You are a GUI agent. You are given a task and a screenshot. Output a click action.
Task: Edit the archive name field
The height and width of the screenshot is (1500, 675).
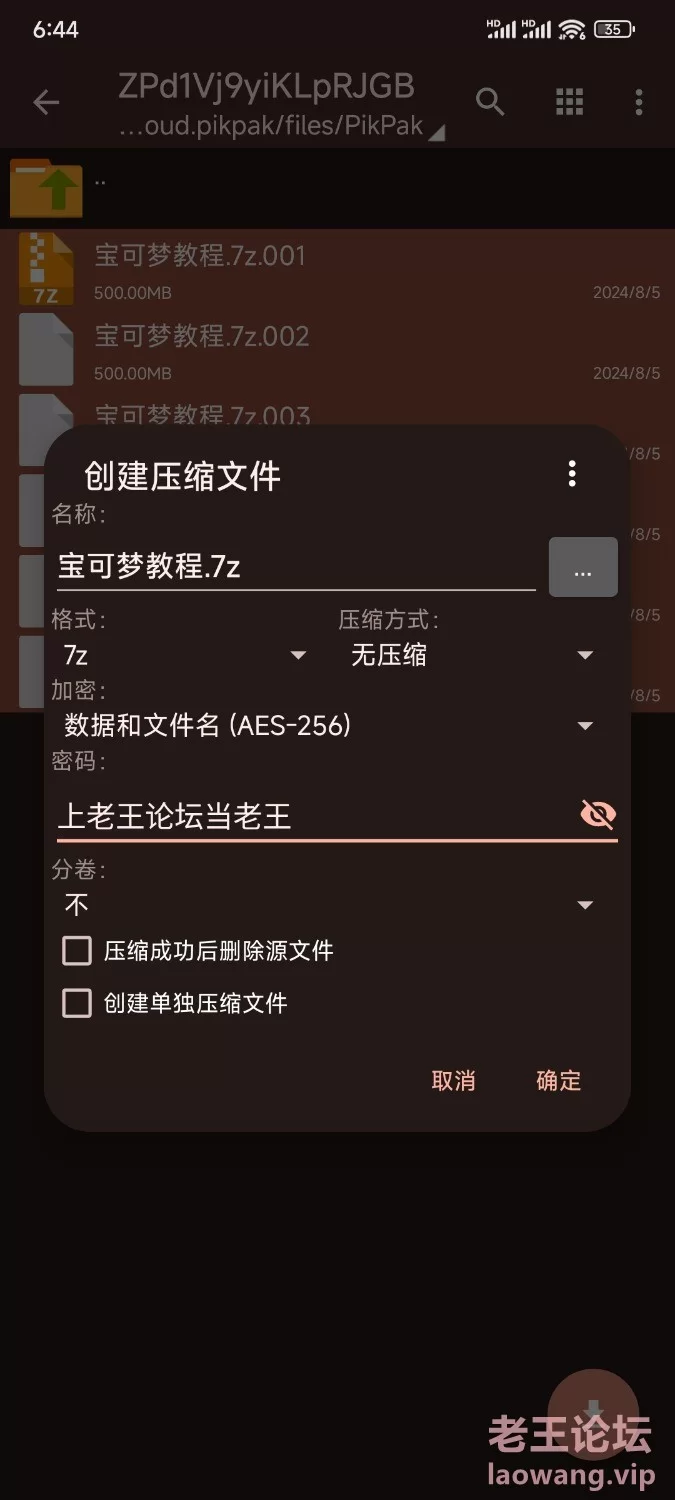pyautogui.click(x=296, y=567)
